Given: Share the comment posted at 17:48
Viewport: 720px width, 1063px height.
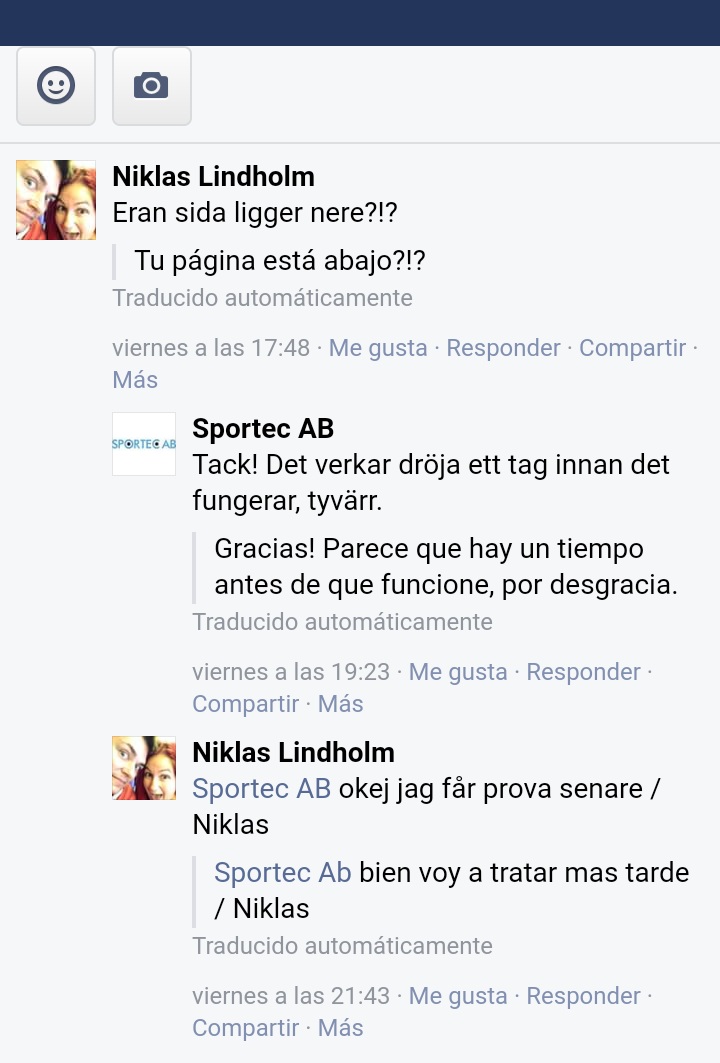Looking at the screenshot, I should click(632, 348).
